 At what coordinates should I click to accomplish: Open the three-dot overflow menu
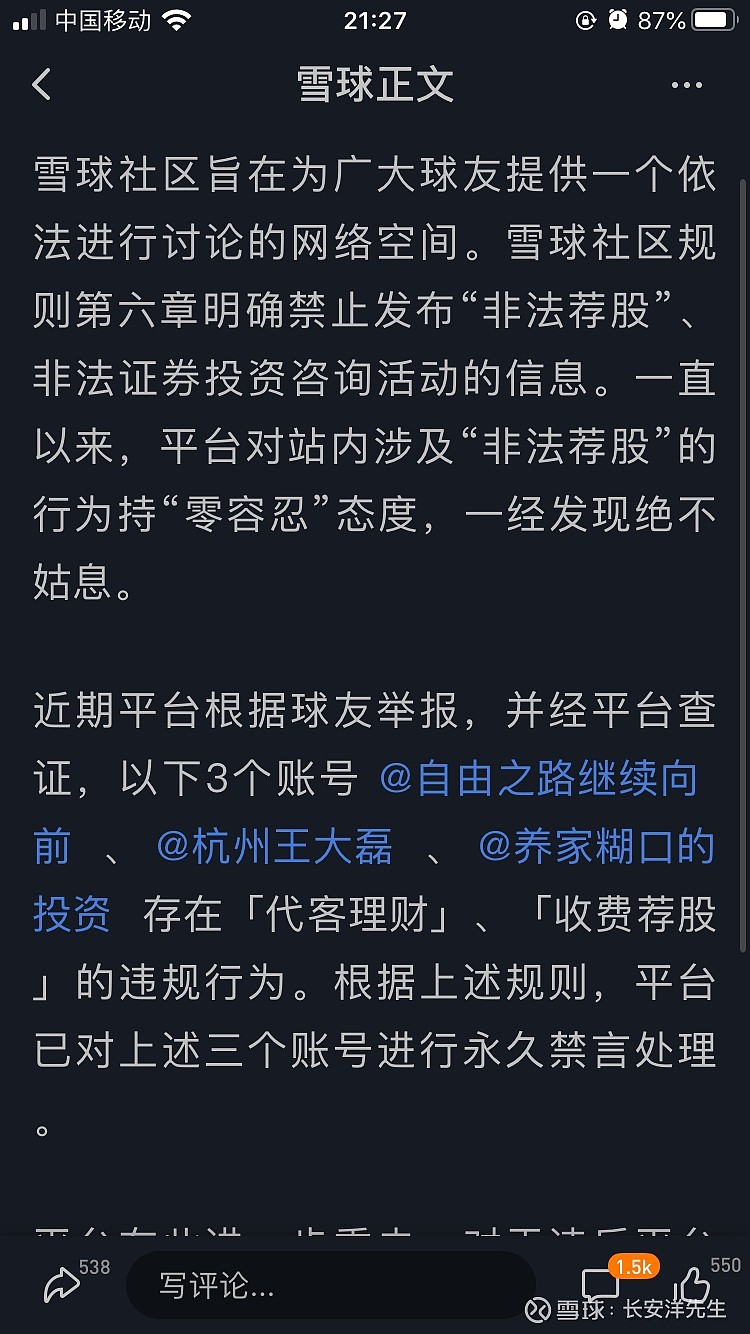(687, 86)
